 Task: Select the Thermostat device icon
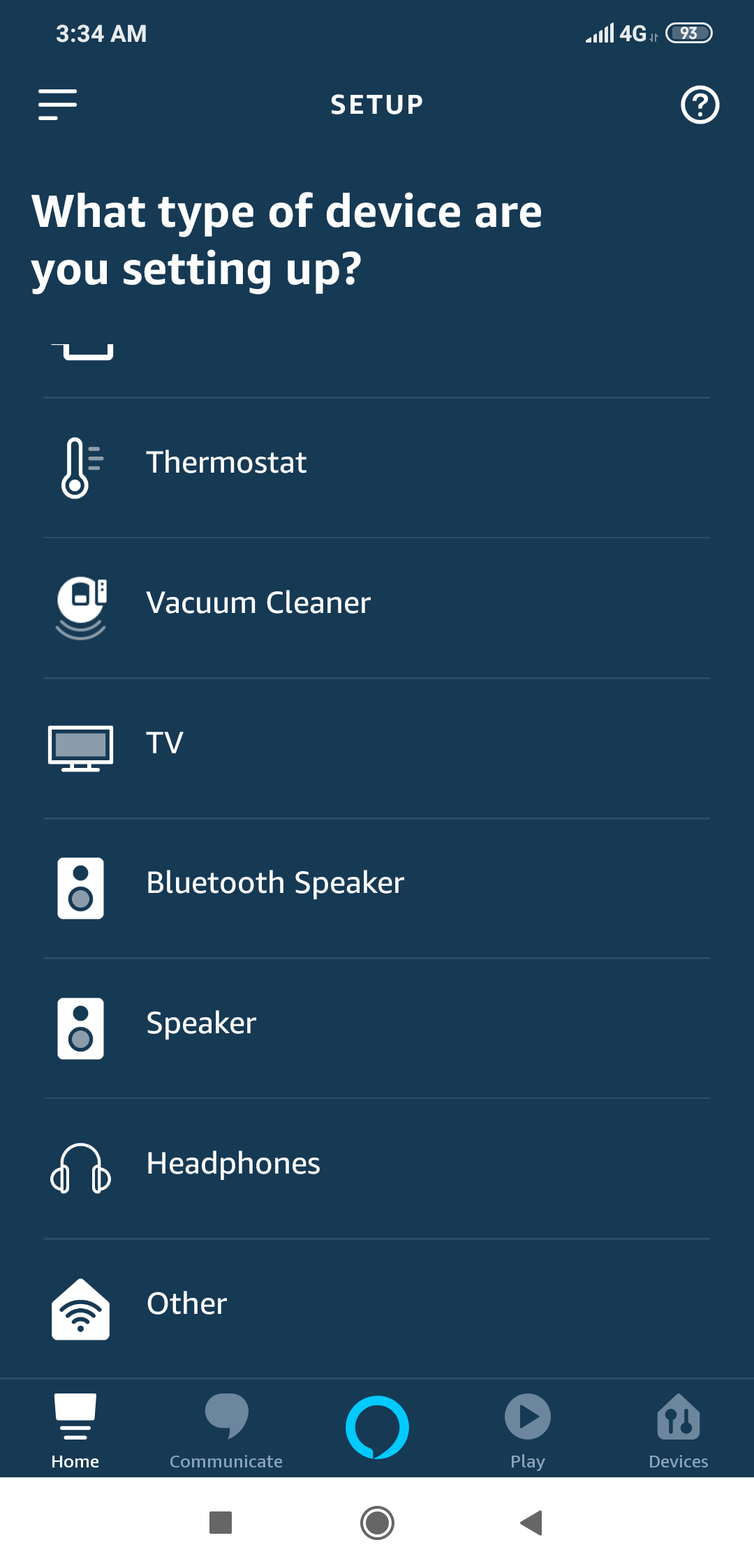click(78, 466)
